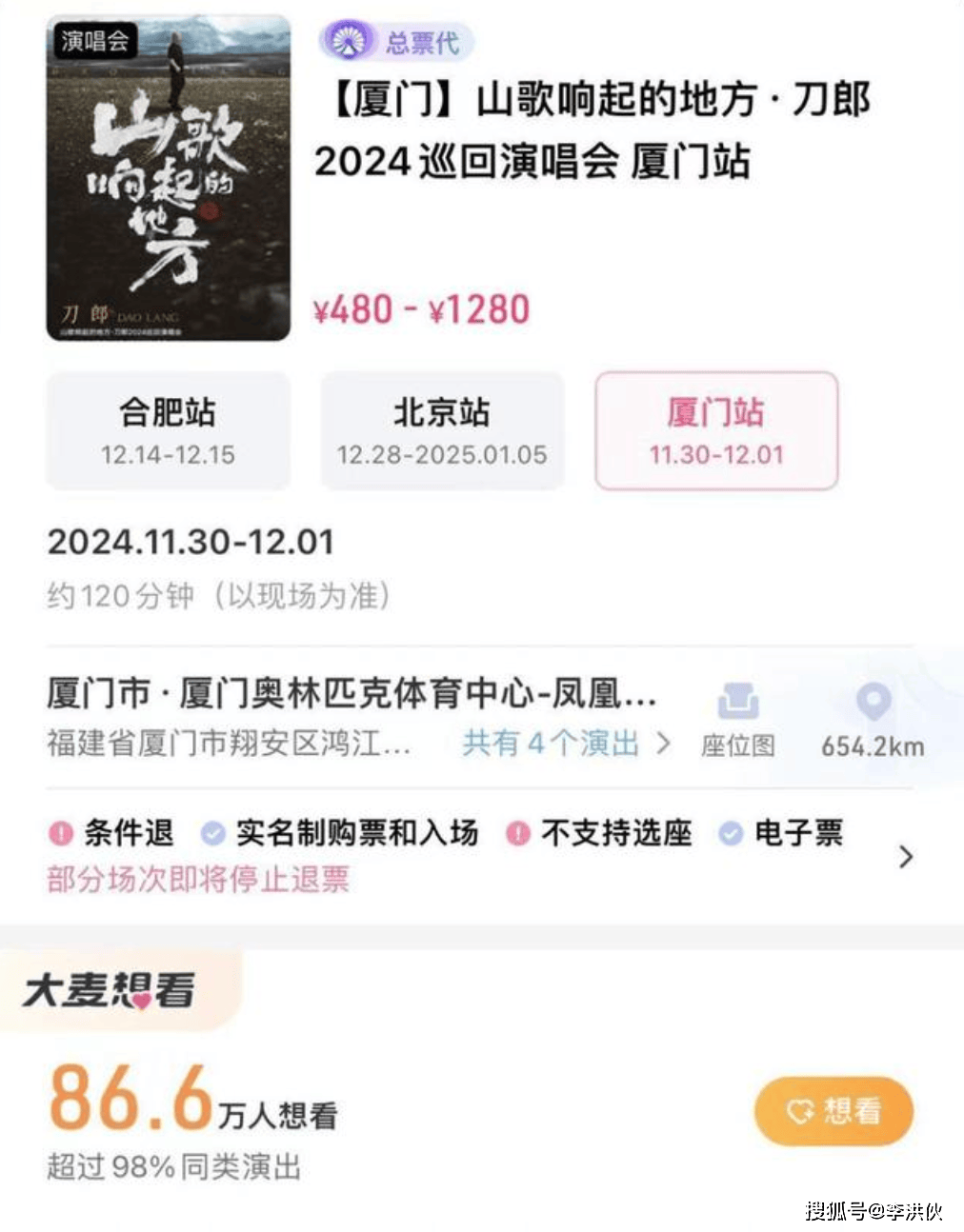Select the 厦门站 tour stop
Image resolution: width=964 pixels, height=1232 pixels.
coord(716,430)
